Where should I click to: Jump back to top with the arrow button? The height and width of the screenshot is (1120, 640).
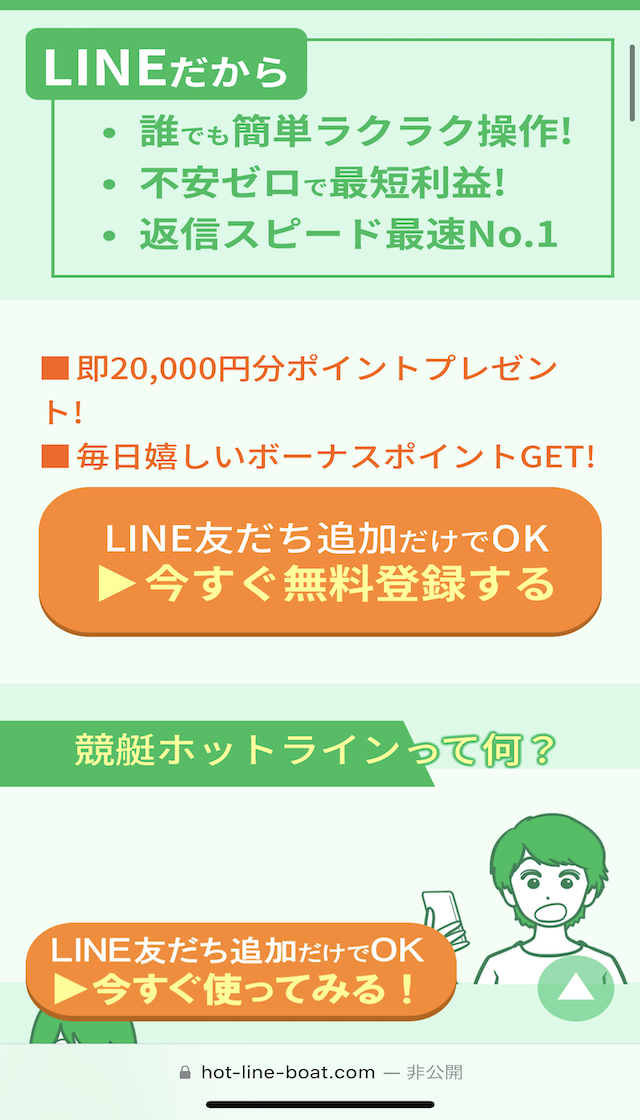pyautogui.click(x=576, y=988)
